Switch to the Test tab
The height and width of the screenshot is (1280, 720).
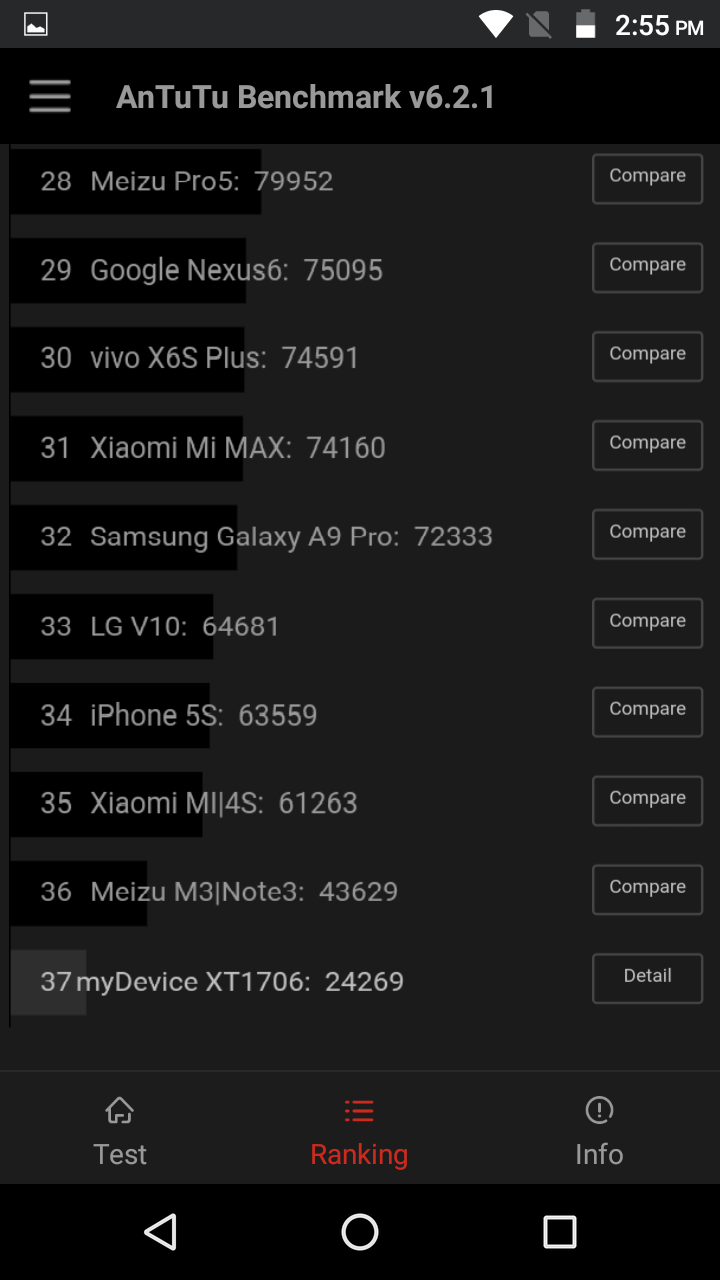click(x=120, y=1130)
